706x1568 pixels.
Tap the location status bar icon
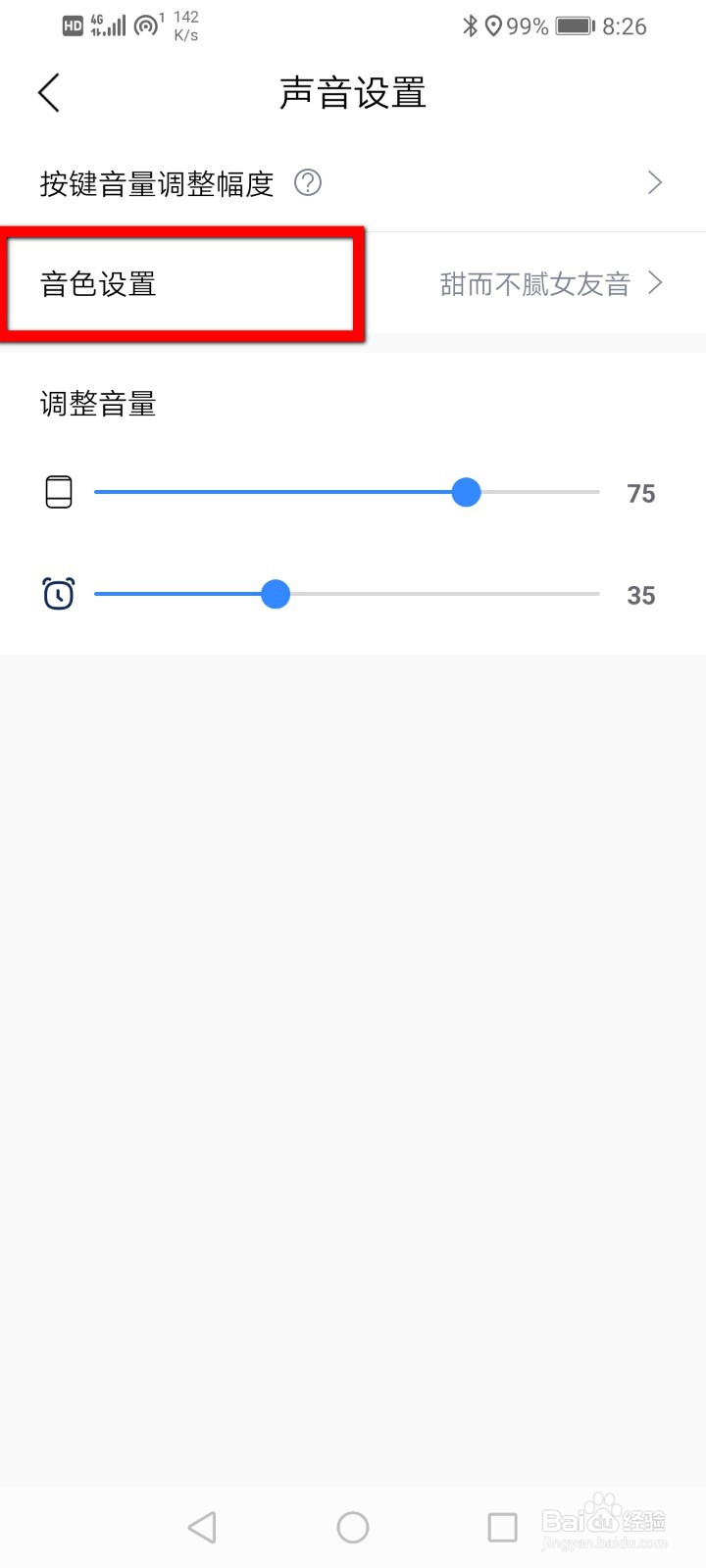click(493, 26)
